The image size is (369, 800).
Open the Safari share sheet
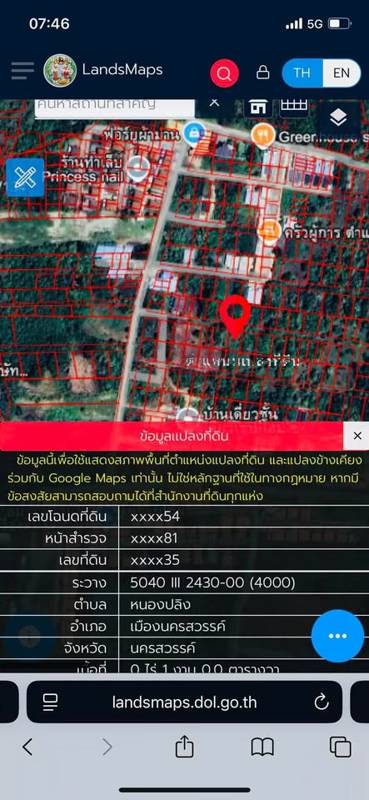point(184,747)
